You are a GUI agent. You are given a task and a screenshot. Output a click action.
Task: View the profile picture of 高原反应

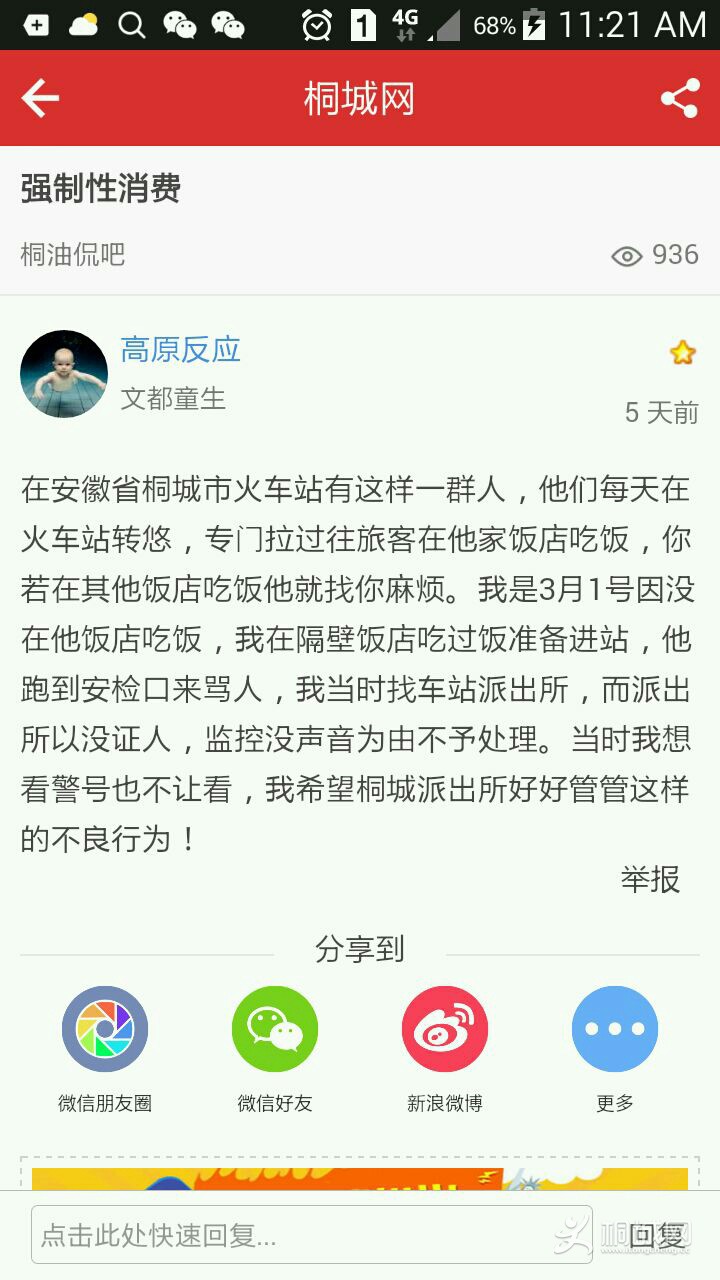pyautogui.click(x=64, y=374)
